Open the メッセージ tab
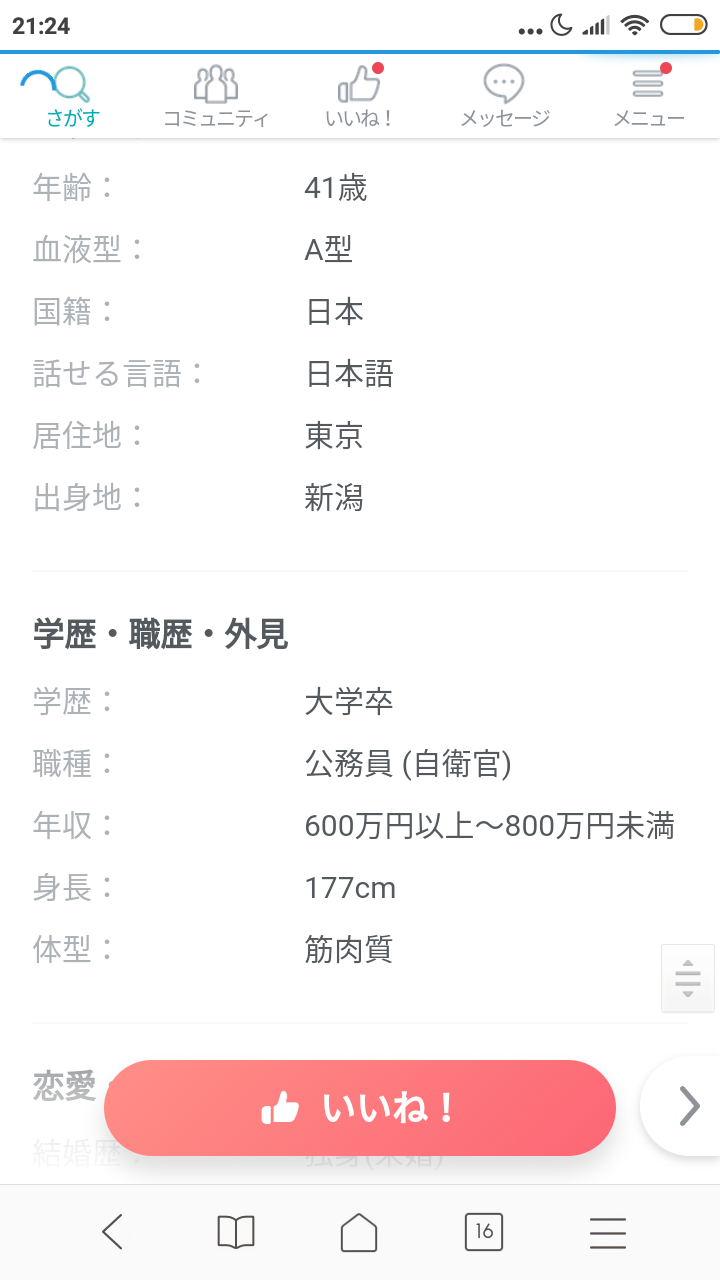 point(505,96)
